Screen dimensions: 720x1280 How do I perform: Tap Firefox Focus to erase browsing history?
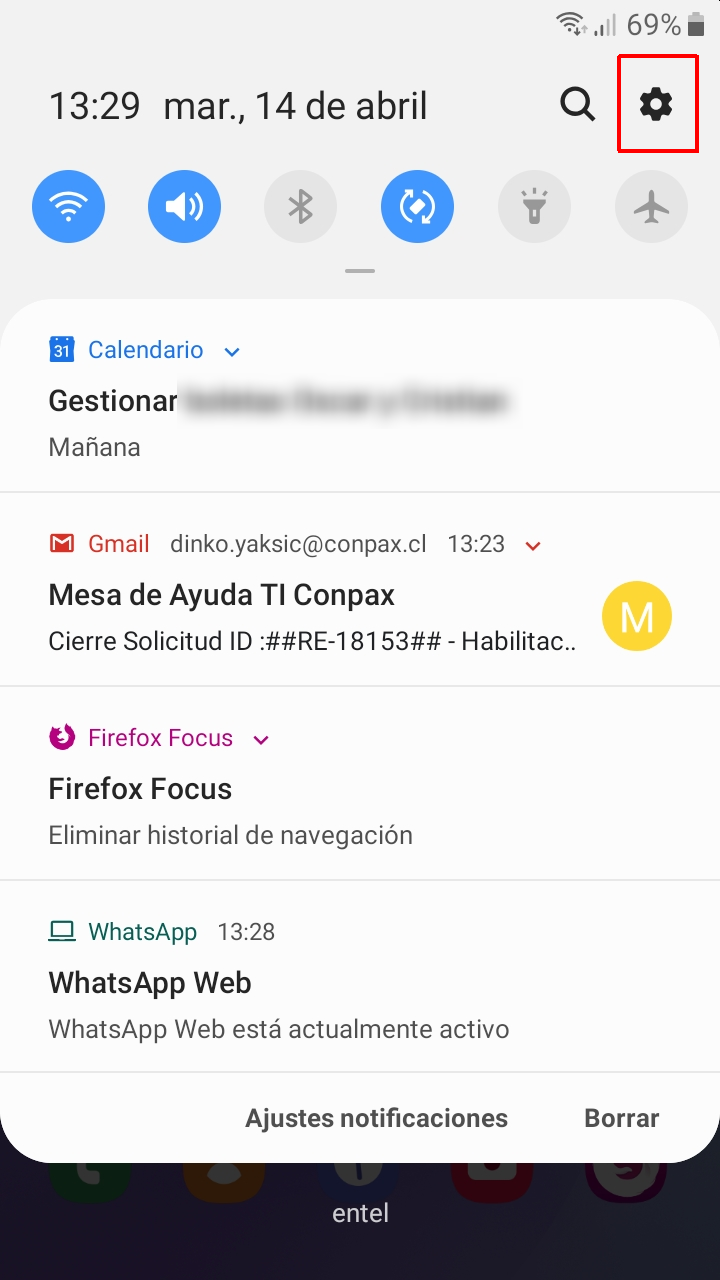pyautogui.click(x=360, y=783)
